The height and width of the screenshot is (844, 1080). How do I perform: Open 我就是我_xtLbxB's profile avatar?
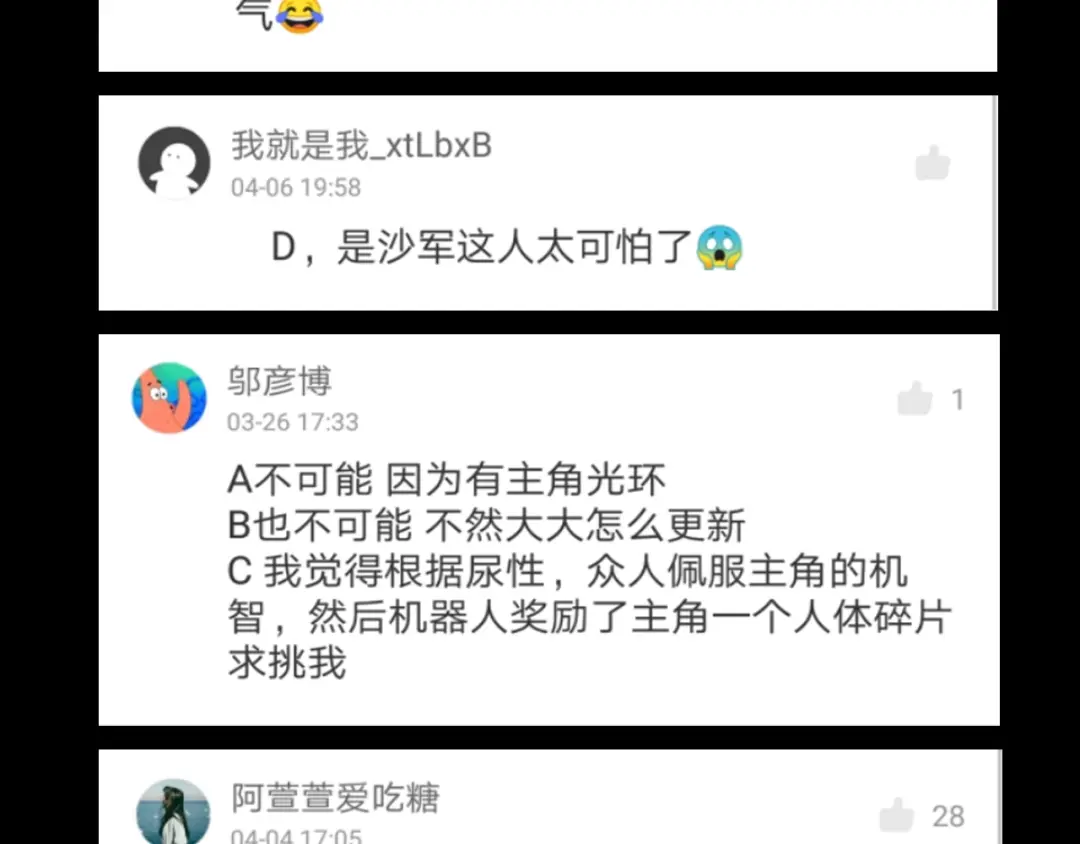[174, 163]
